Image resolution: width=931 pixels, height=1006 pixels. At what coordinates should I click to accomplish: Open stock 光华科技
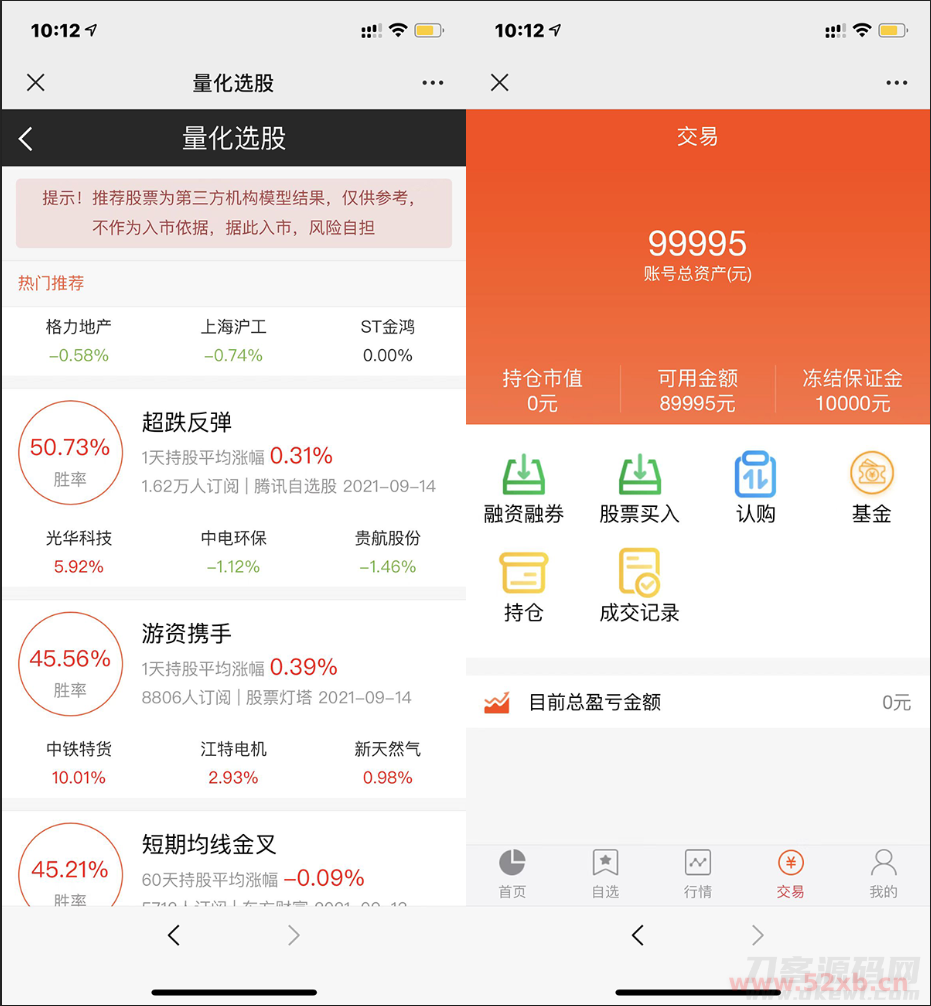tap(79, 551)
